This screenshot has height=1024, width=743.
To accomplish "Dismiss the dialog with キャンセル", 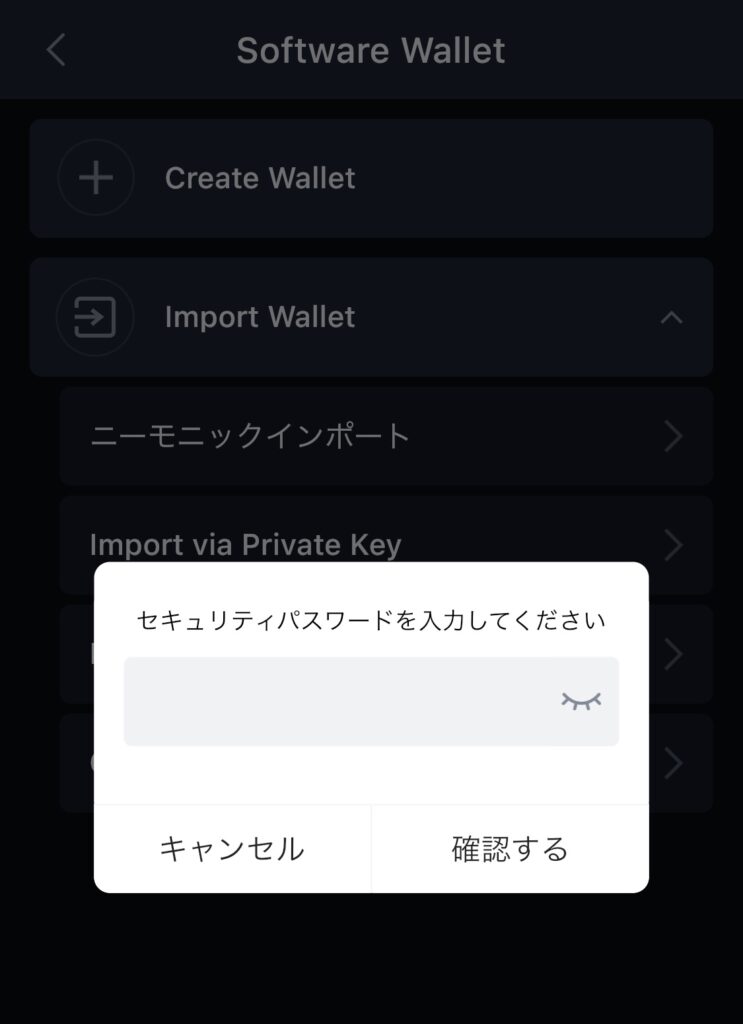I will 232,849.
